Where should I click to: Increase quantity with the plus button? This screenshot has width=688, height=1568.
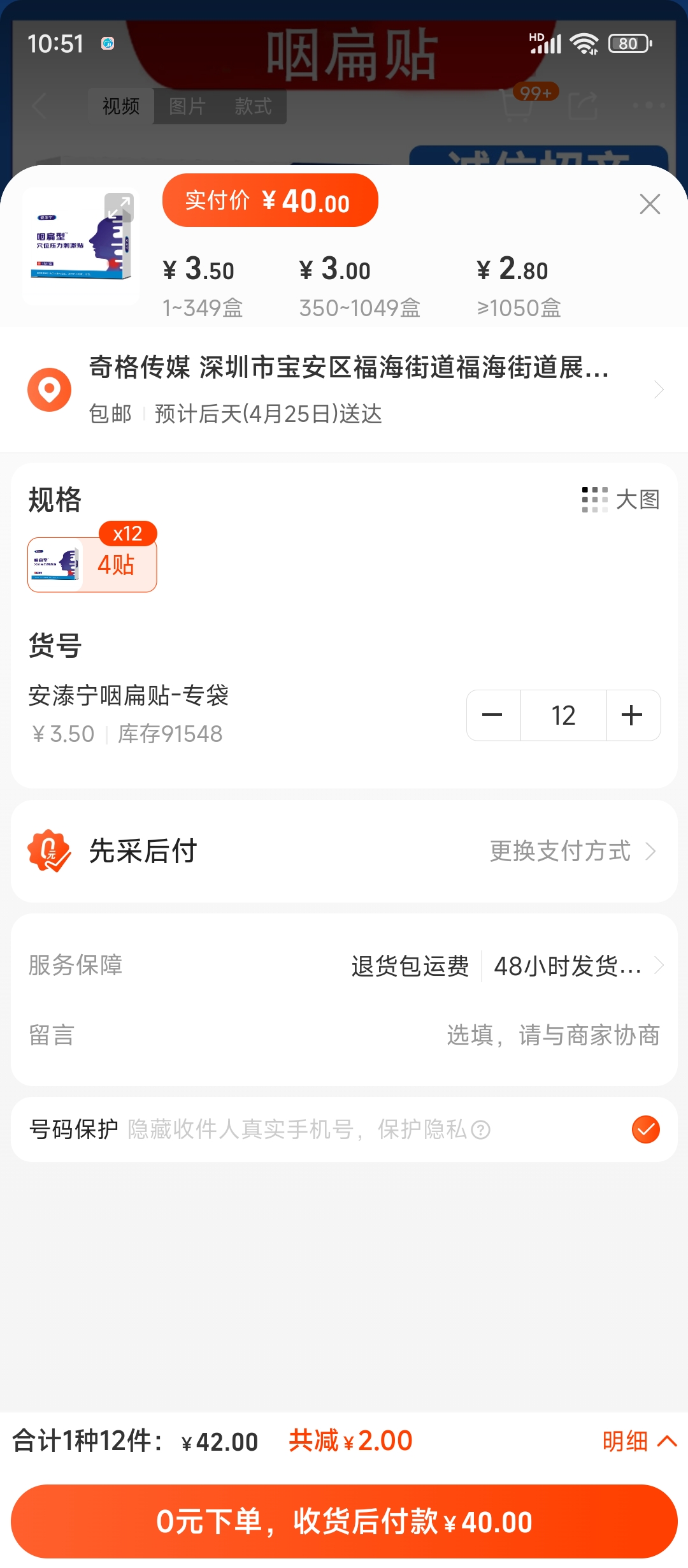[x=632, y=715]
